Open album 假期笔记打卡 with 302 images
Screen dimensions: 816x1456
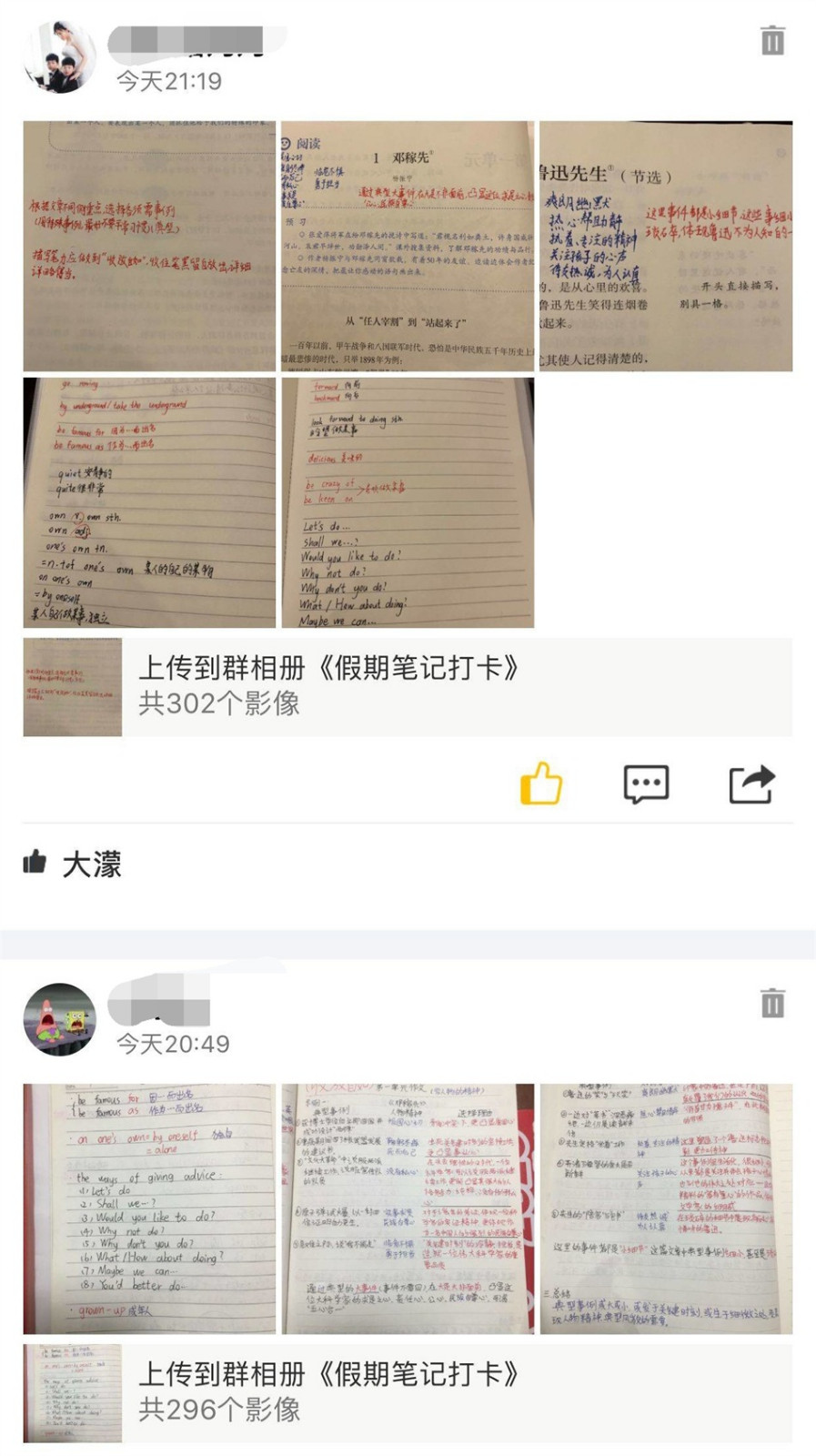pos(408,686)
